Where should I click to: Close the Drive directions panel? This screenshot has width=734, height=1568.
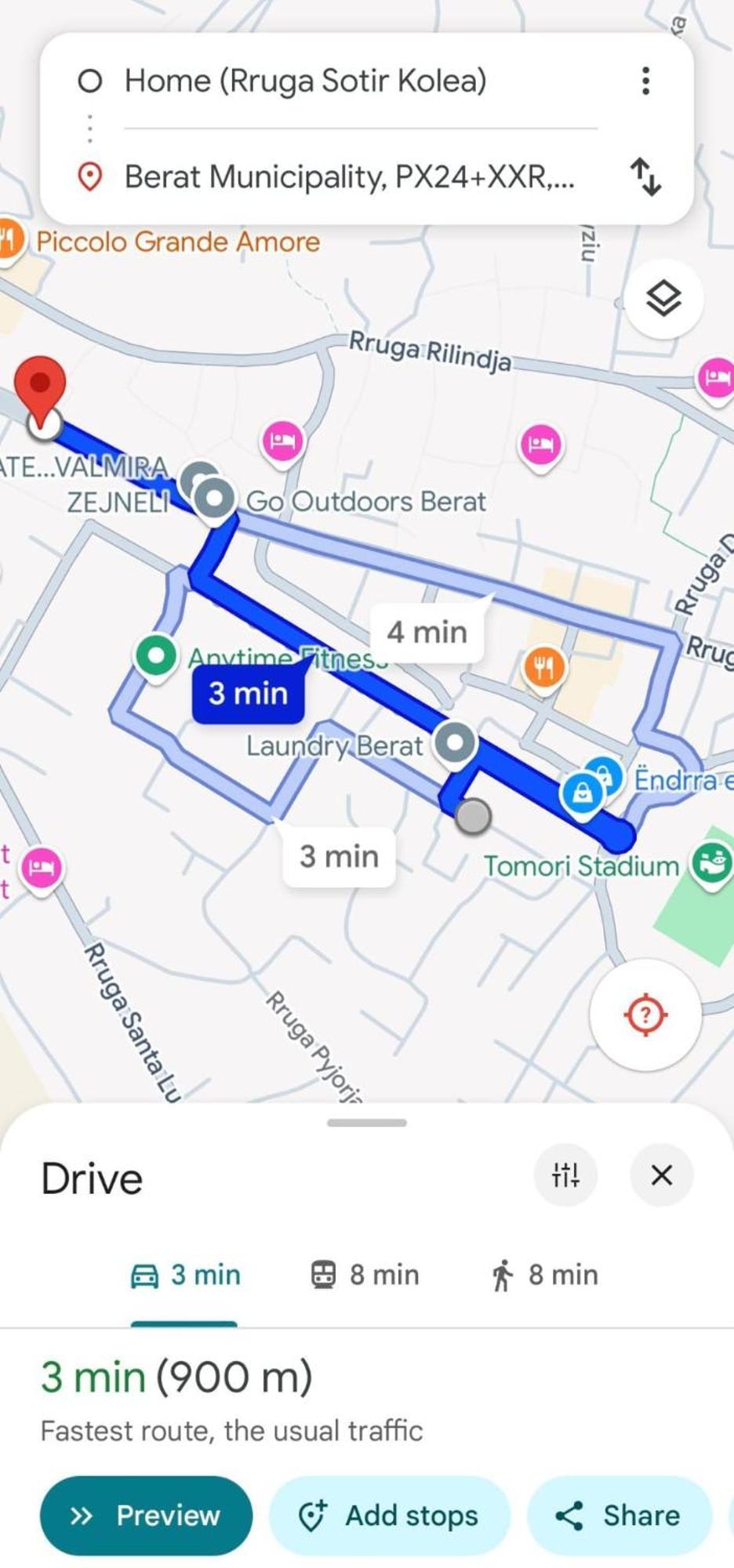pyautogui.click(x=661, y=1175)
